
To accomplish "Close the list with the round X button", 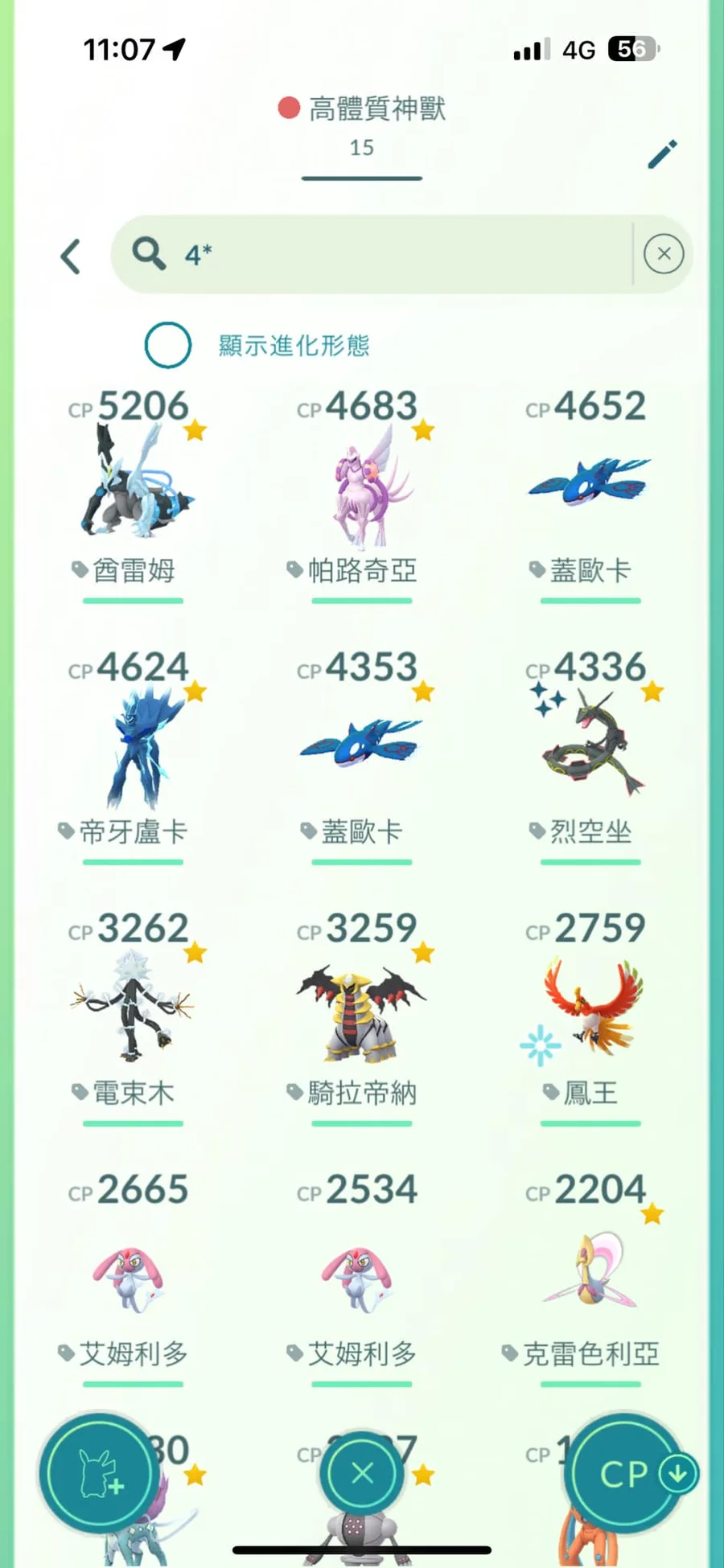I will coord(362,1474).
